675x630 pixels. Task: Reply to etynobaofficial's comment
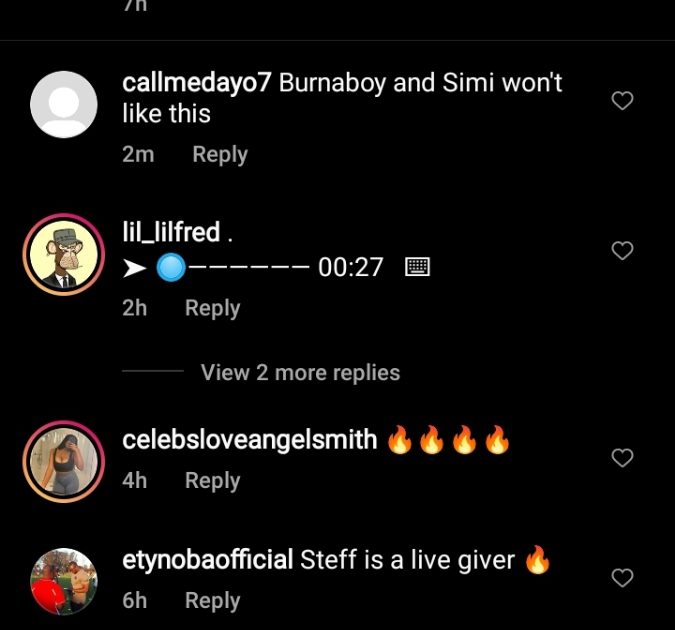[x=212, y=601]
